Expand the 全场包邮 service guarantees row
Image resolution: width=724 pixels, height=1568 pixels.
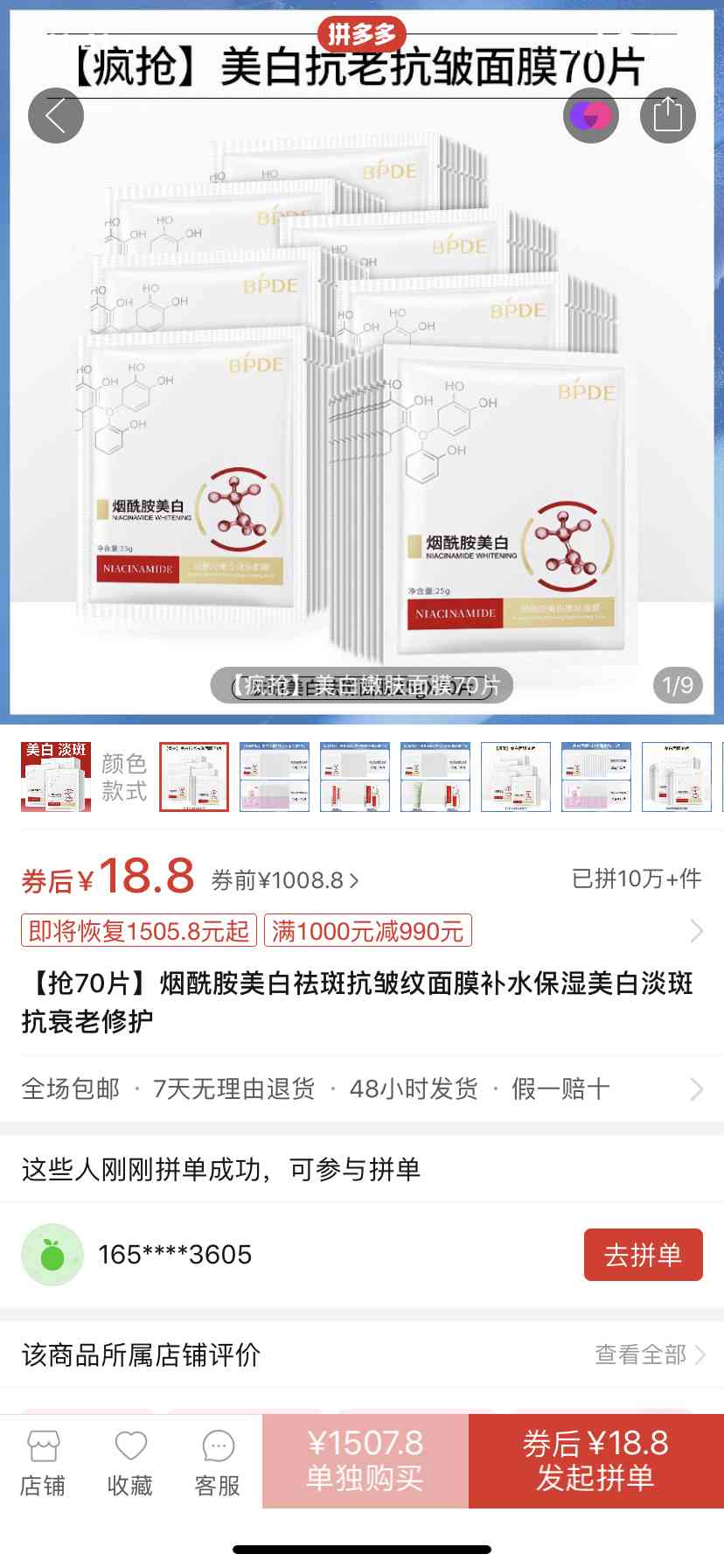(362, 1088)
